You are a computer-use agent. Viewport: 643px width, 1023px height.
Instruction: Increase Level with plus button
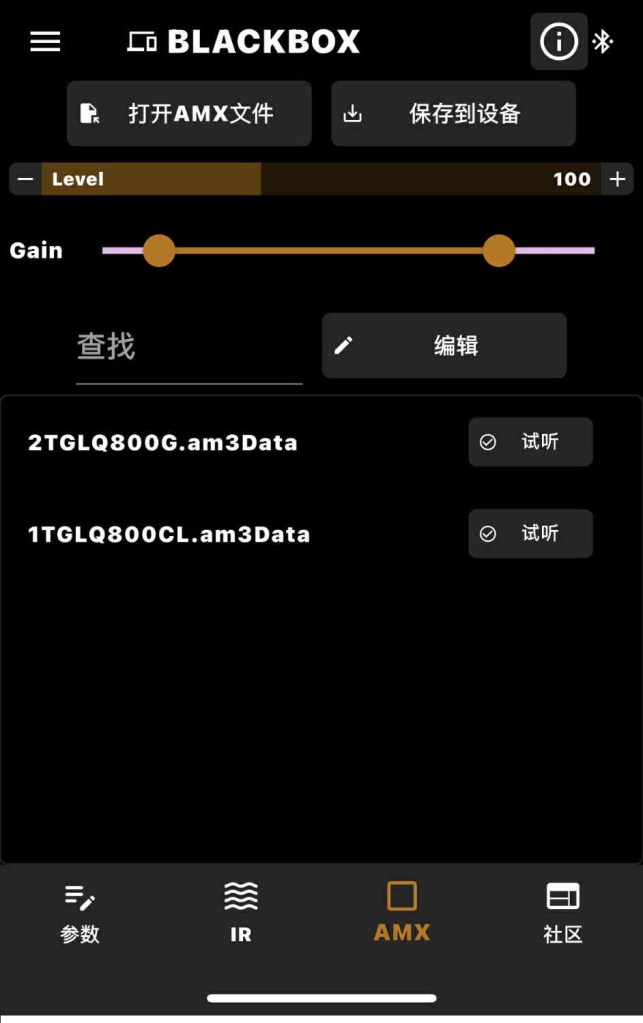[618, 179]
